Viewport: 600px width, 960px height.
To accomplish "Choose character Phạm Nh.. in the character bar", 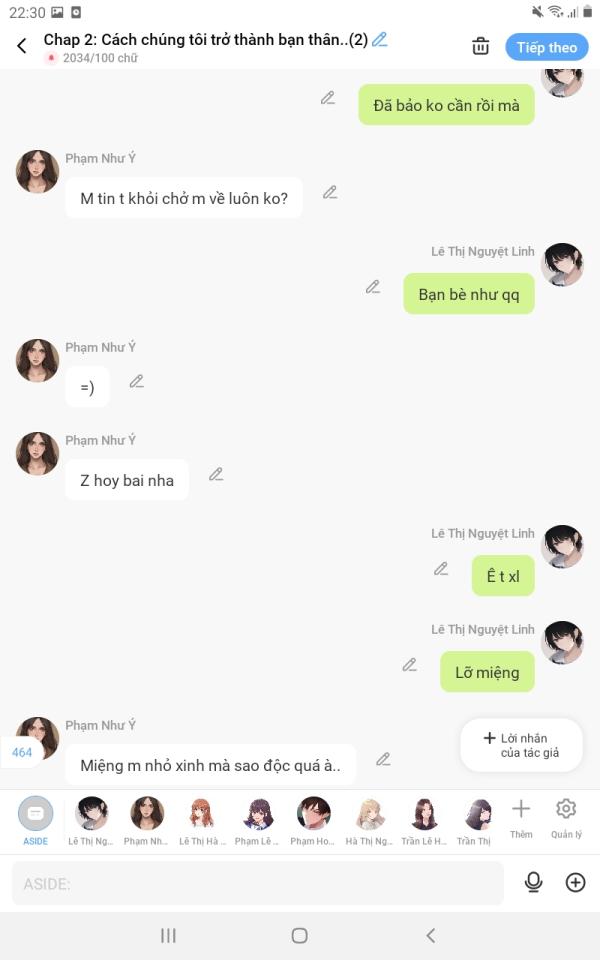I will click(146, 820).
